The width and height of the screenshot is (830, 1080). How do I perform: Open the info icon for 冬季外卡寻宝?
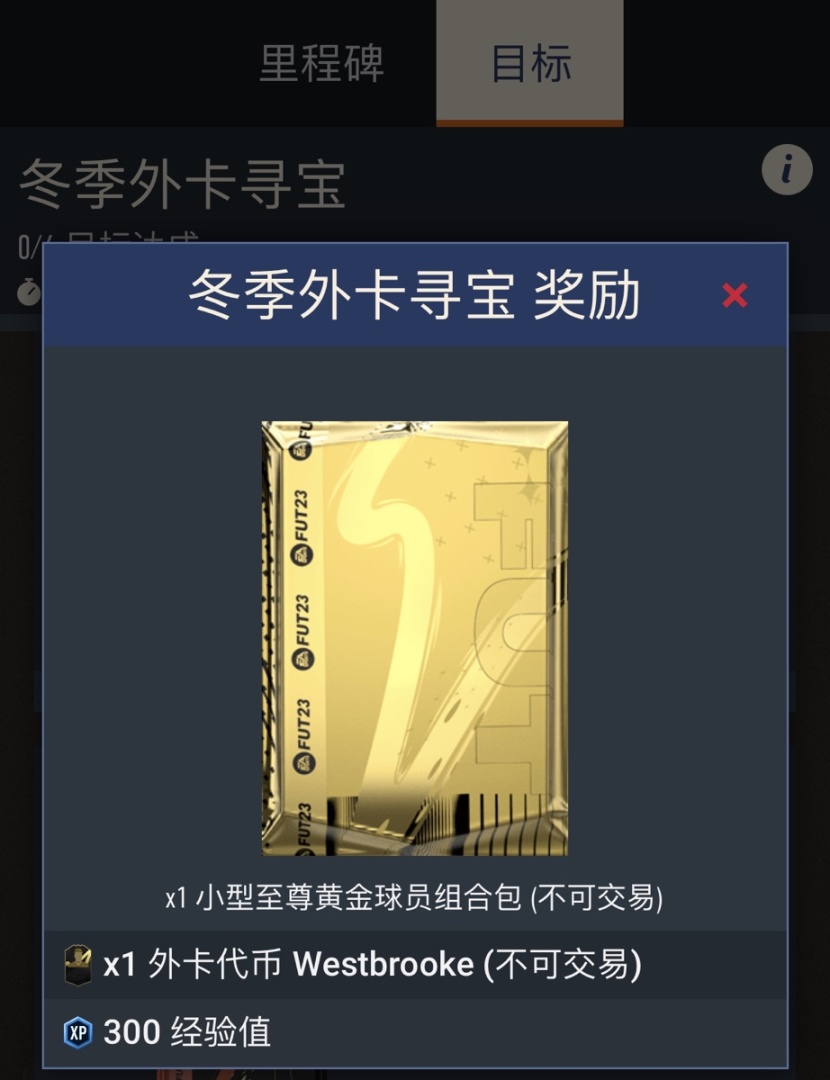pos(786,170)
